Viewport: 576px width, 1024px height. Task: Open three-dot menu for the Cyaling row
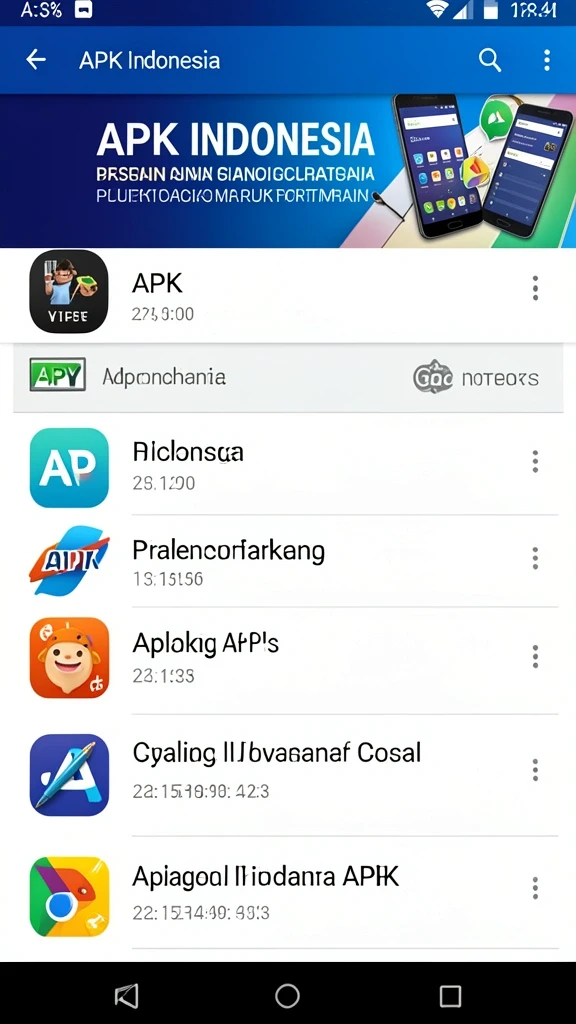coord(536,770)
